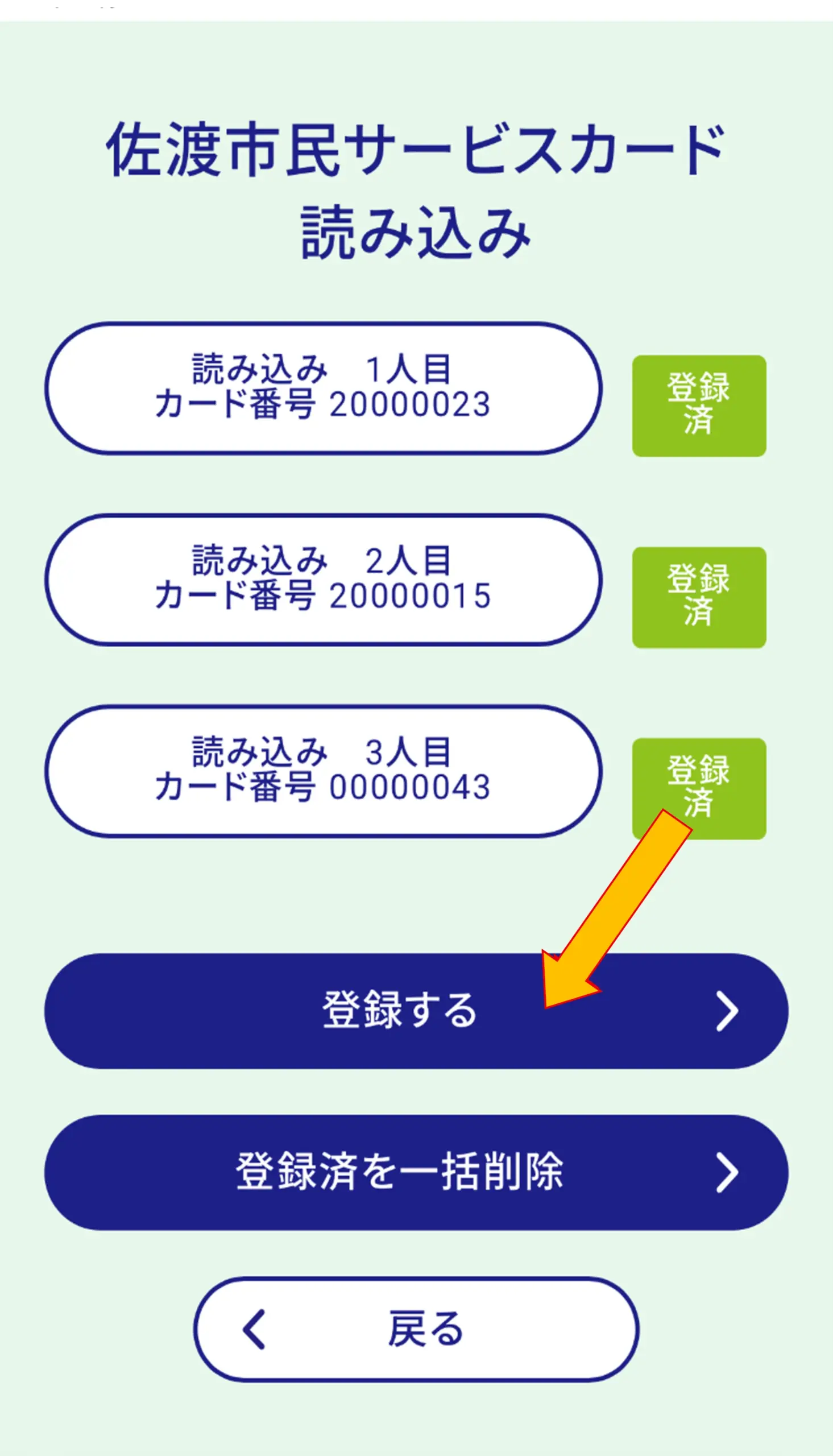Open the 読み込み 3人目 card button
The image size is (833, 1456).
(323, 771)
